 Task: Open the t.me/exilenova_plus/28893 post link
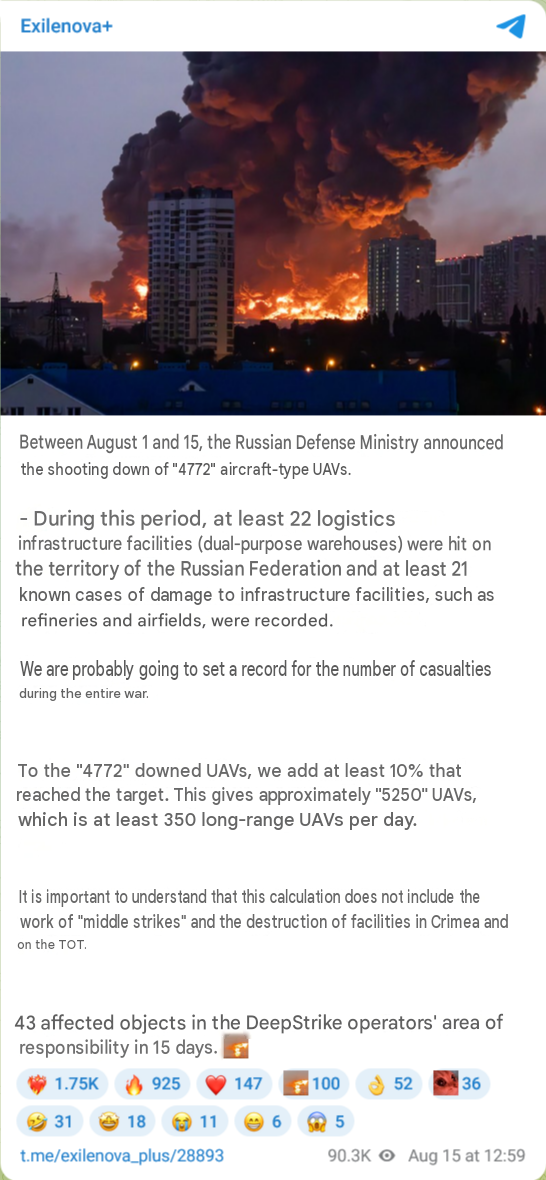coord(121,1155)
